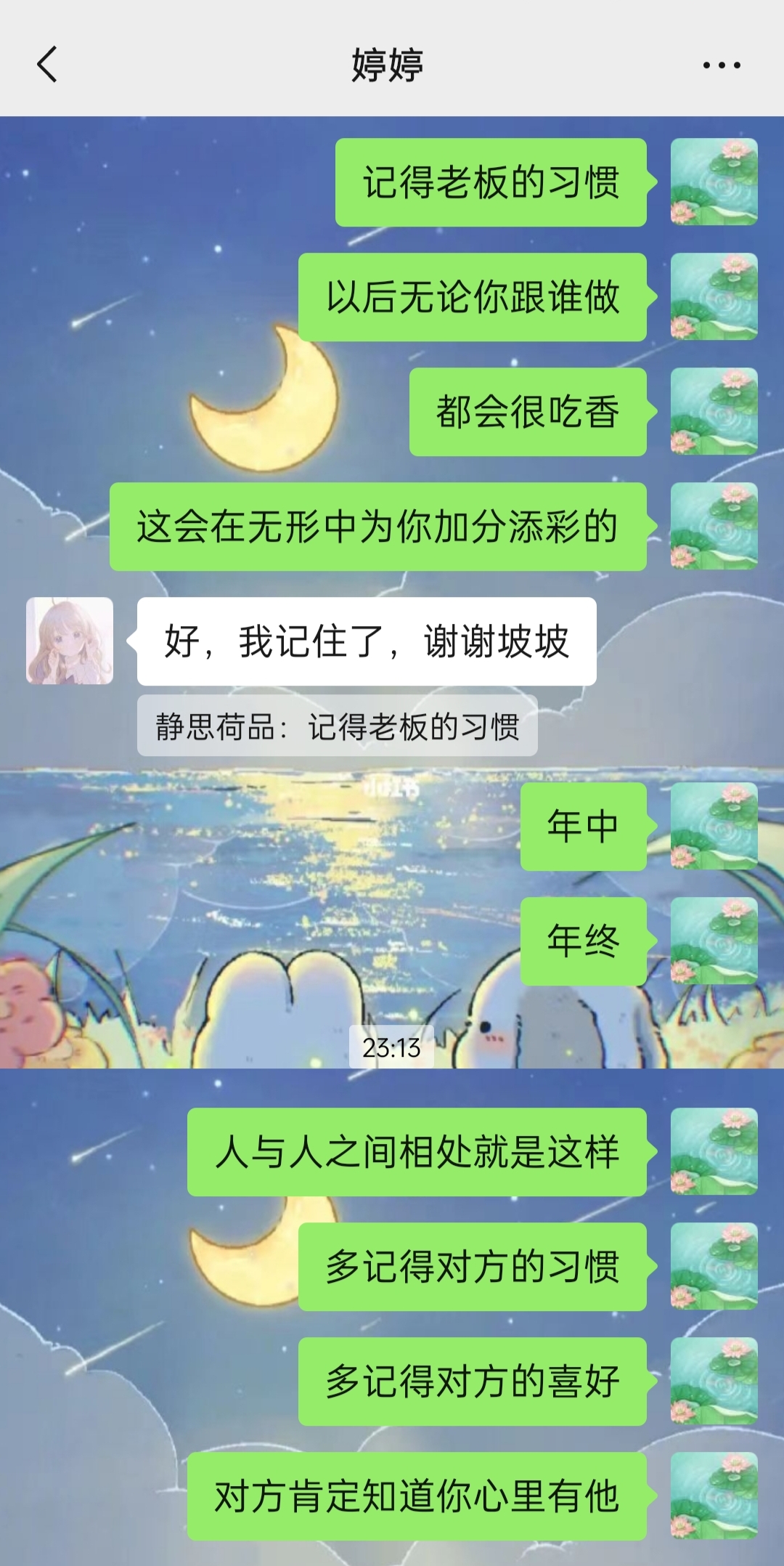Open 婷婷's profile from her avatar
Image resolution: width=784 pixels, height=1566 pixels.
point(70,641)
